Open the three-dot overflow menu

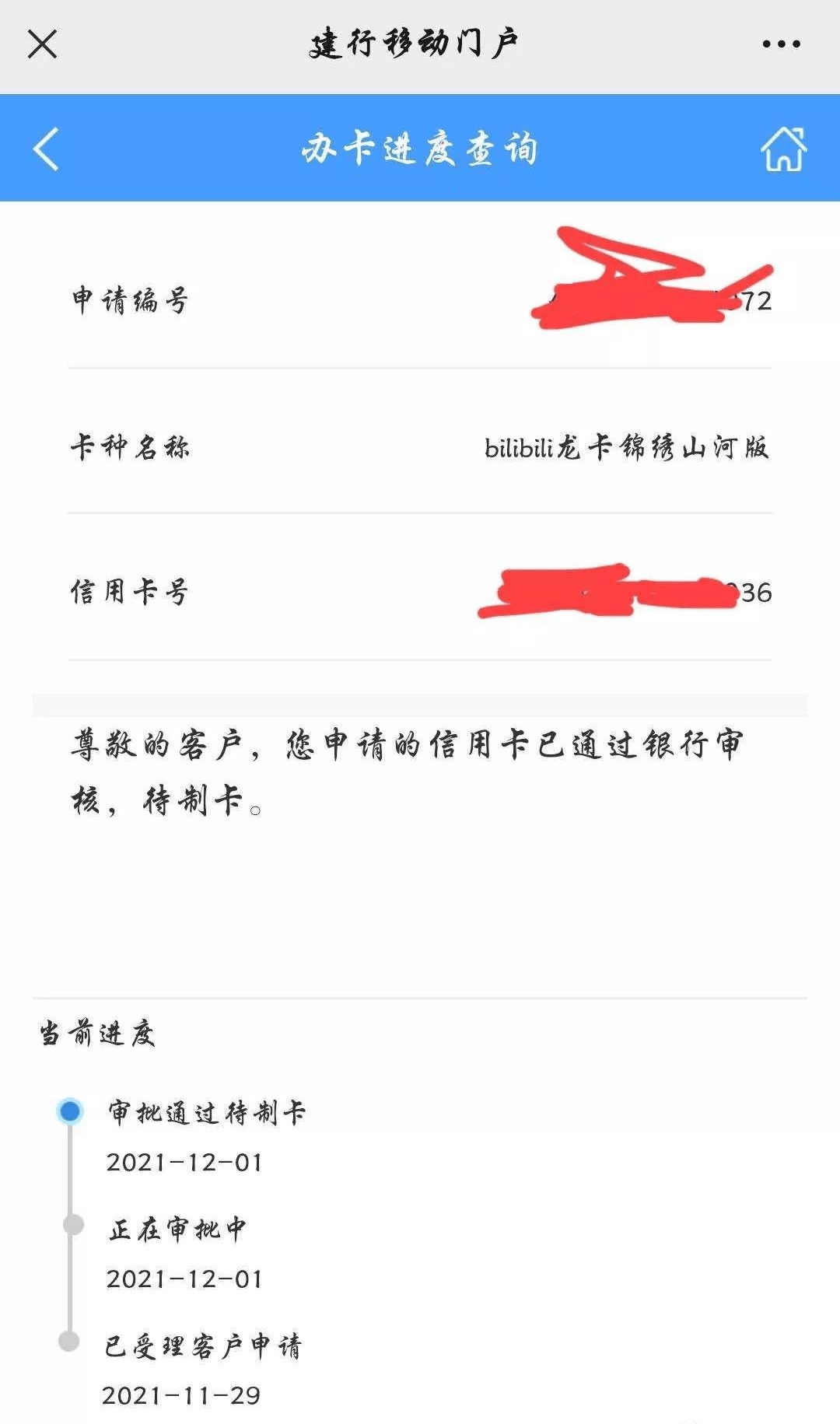click(x=781, y=44)
